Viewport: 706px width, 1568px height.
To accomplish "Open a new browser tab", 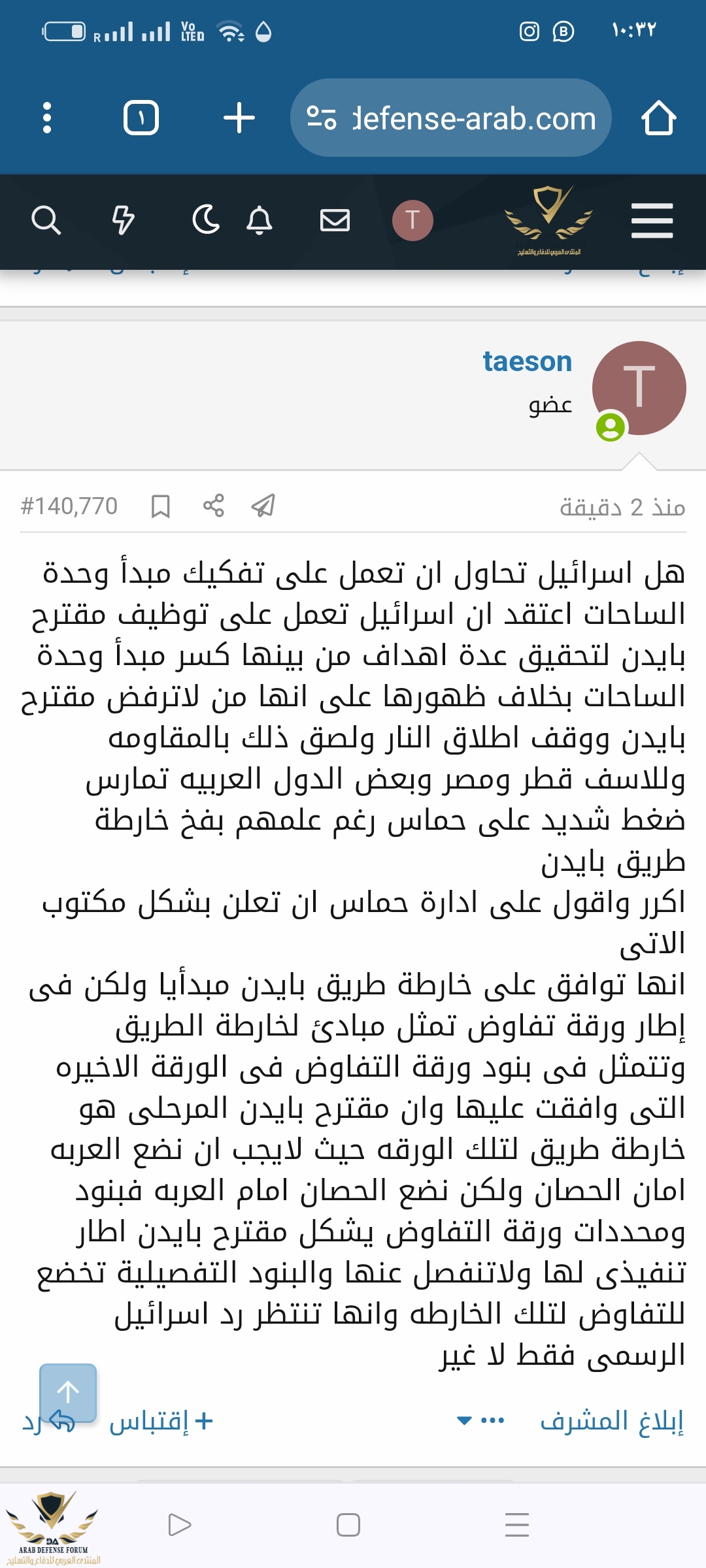I will pos(239,118).
